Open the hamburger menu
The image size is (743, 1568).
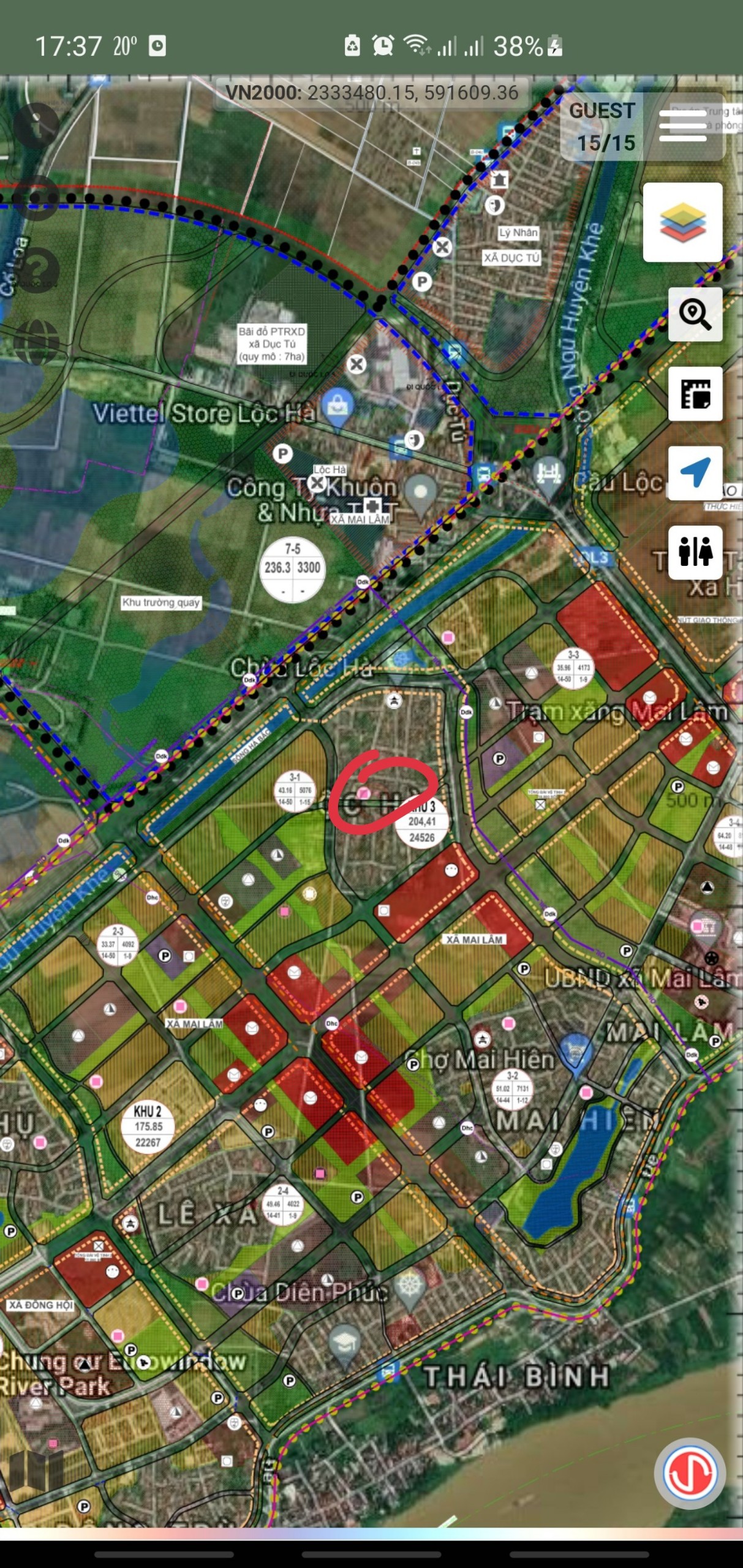tap(683, 126)
